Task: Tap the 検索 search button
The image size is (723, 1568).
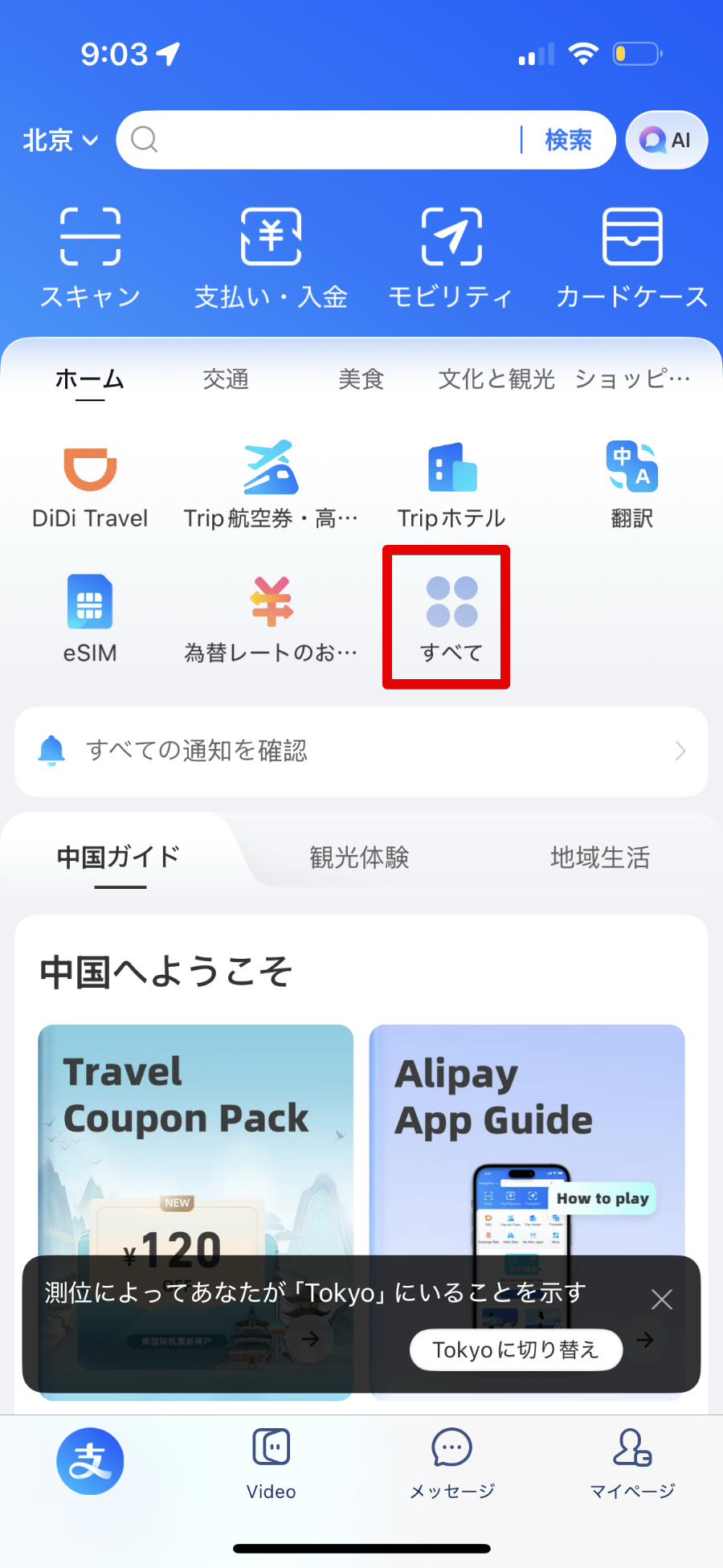Action: (568, 140)
